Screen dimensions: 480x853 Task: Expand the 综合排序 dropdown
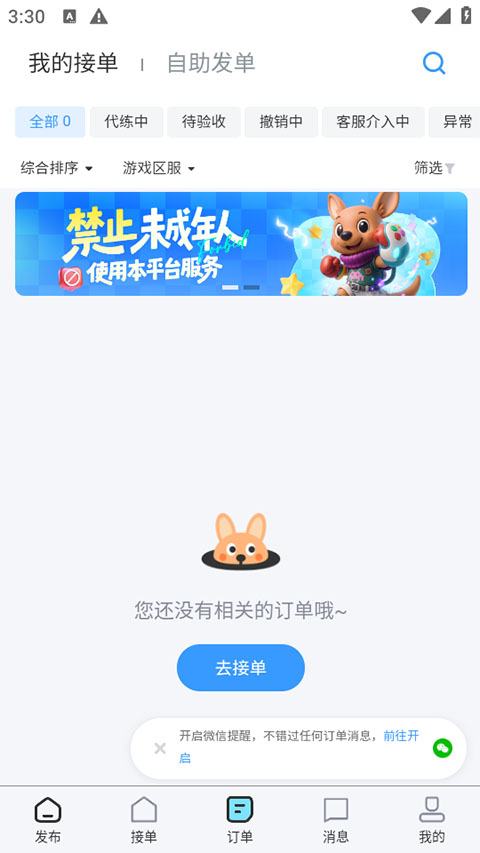[57, 168]
